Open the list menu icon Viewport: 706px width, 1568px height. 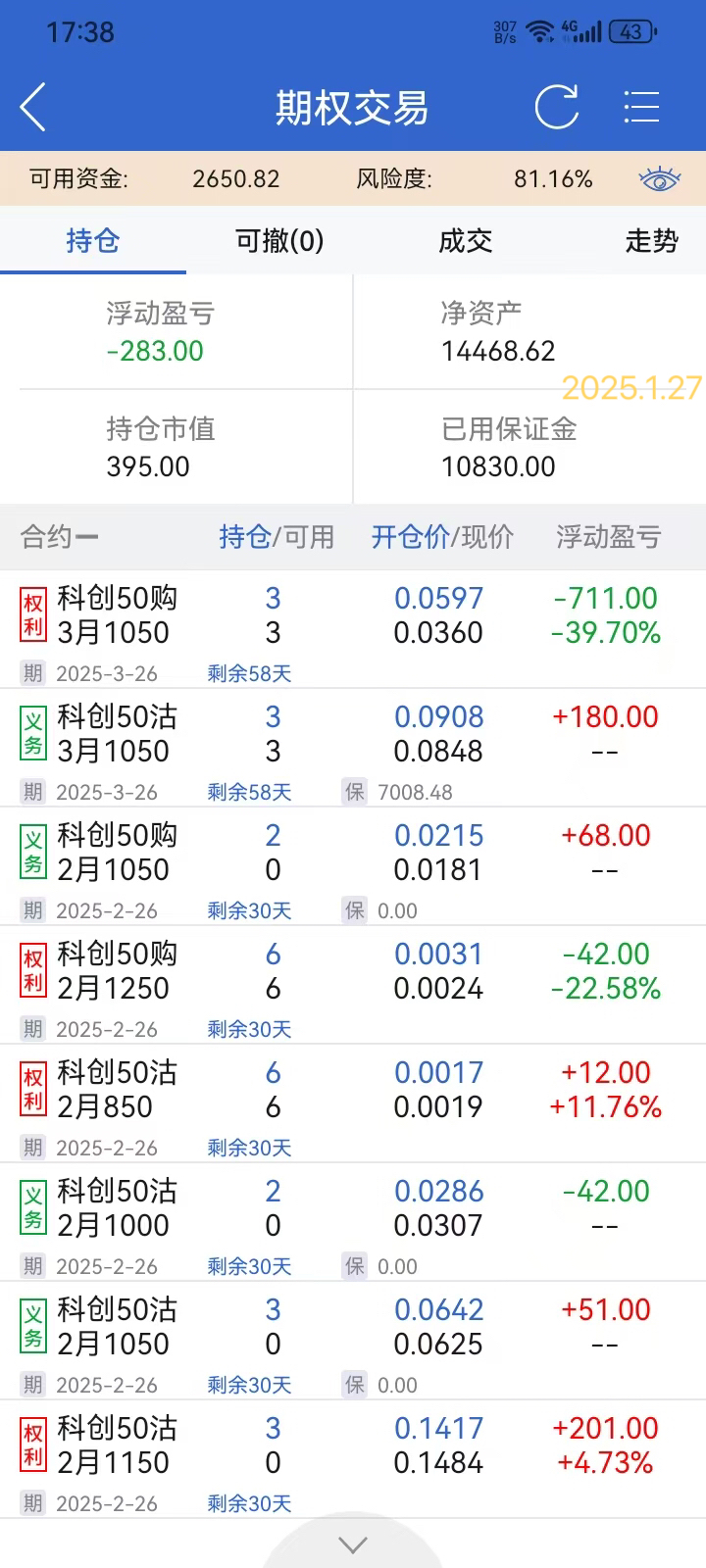click(641, 107)
